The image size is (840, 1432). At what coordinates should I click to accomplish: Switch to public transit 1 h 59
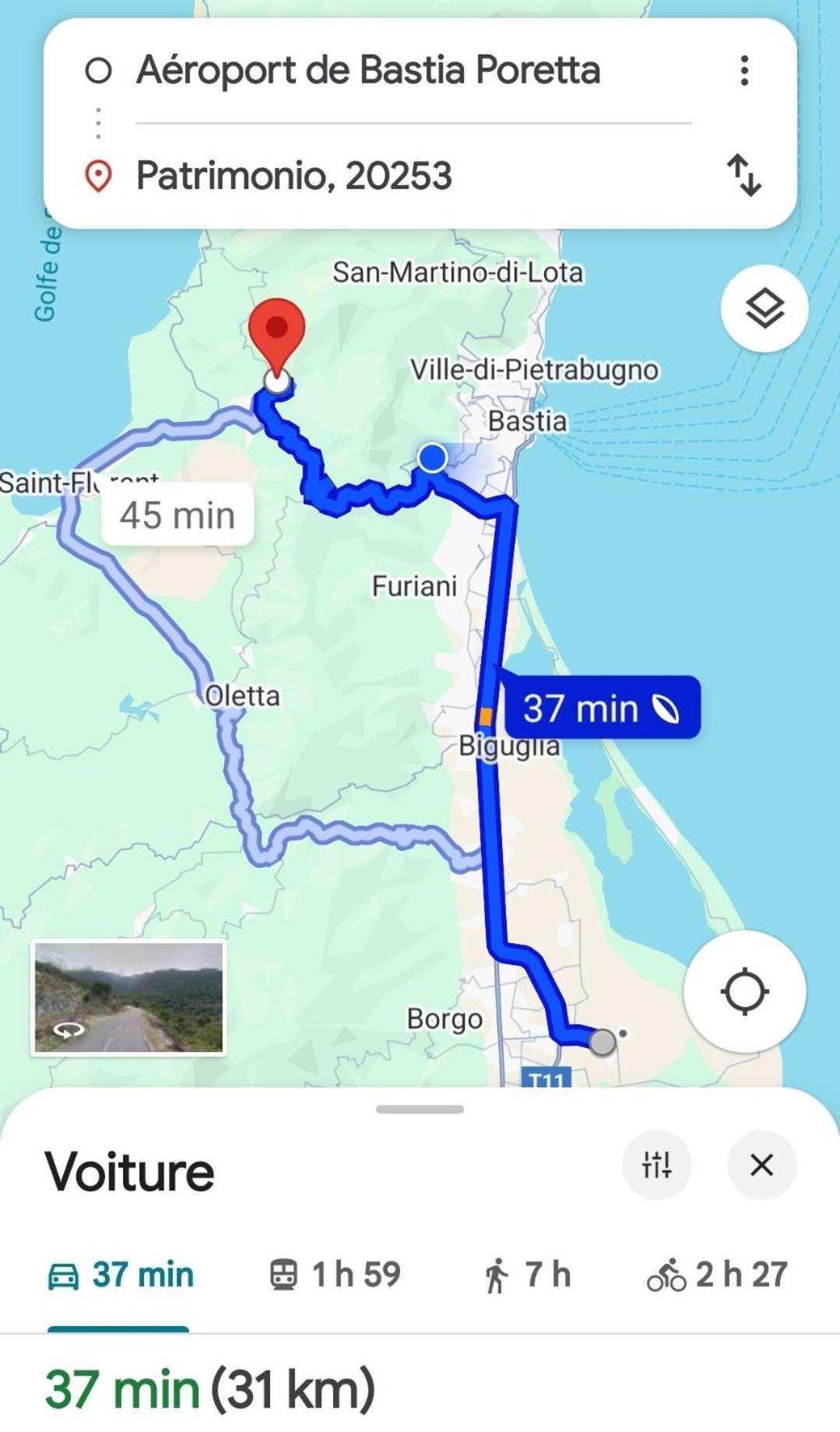(x=335, y=1275)
